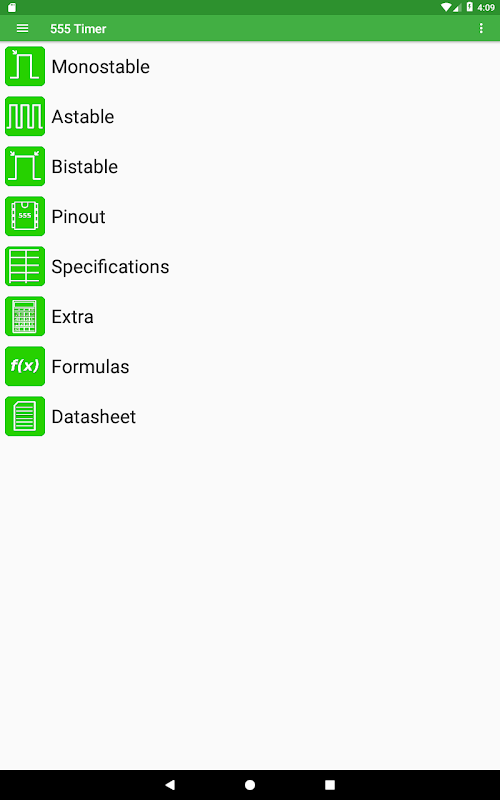Go to the home screen
The width and height of the screenshot is (500, 800).
click(250, 785)
